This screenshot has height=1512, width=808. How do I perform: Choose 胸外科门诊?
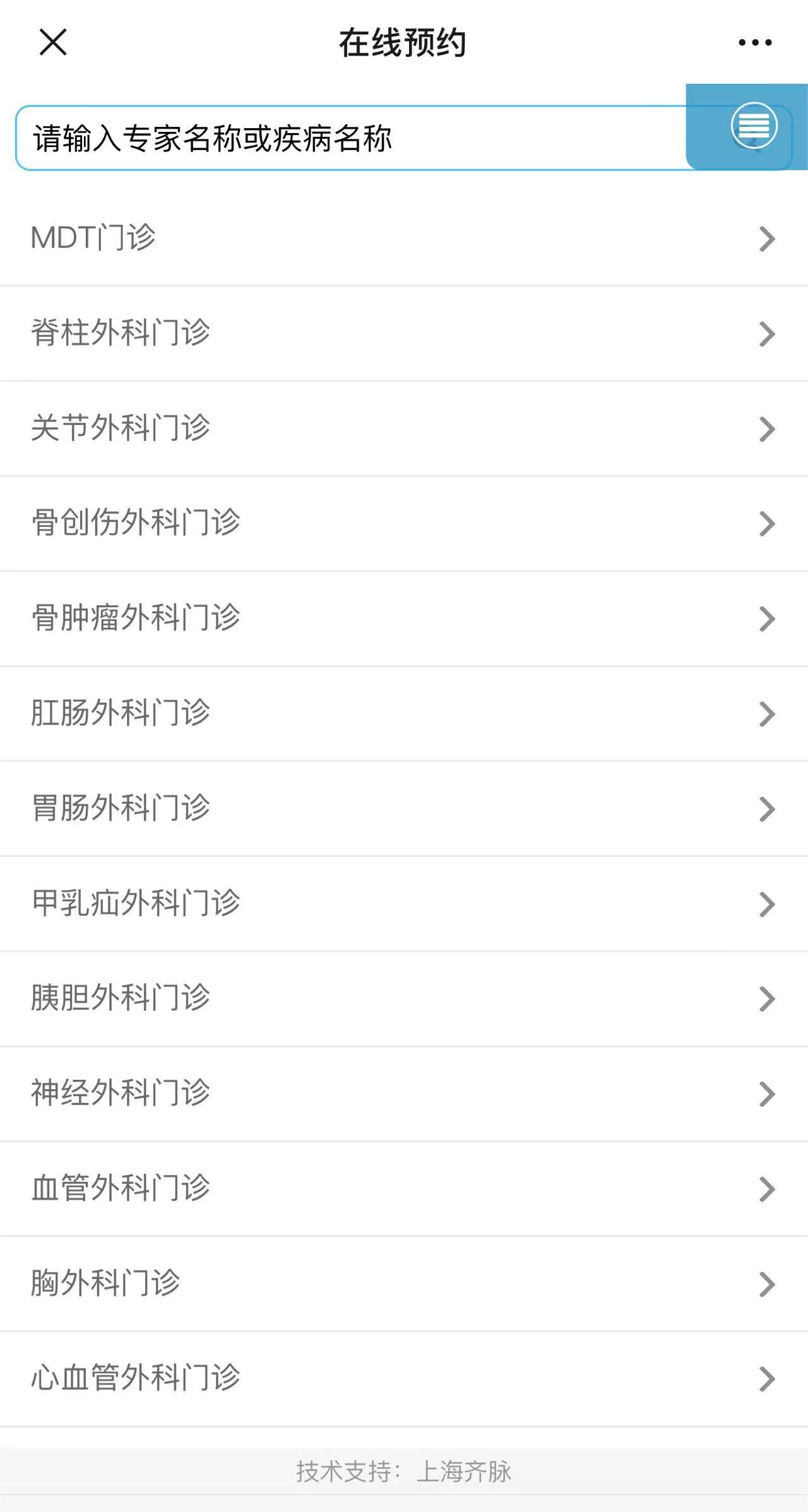point(404,1284)
